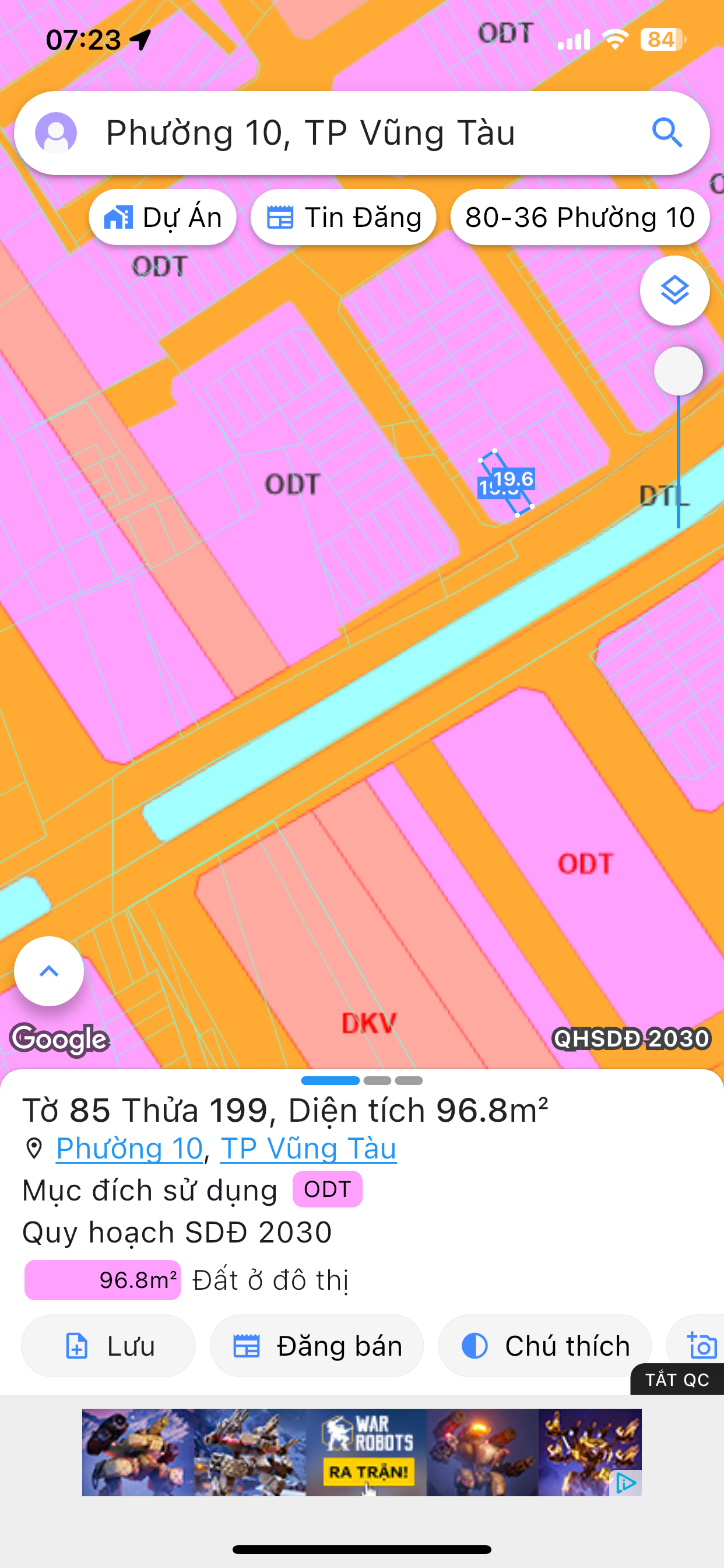This screenshot has width=724, height=1568.
Task: Tap the opacity slider handle
Action: click(678, 370)
